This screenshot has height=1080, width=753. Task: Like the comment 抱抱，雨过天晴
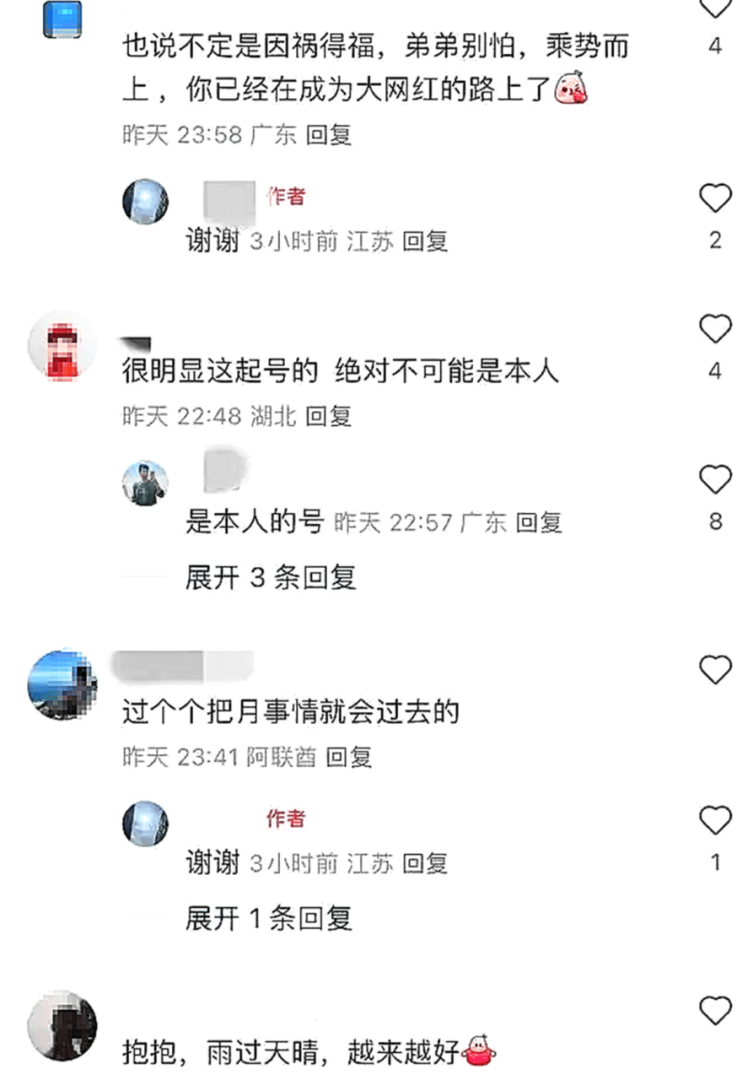[715, 1010]
